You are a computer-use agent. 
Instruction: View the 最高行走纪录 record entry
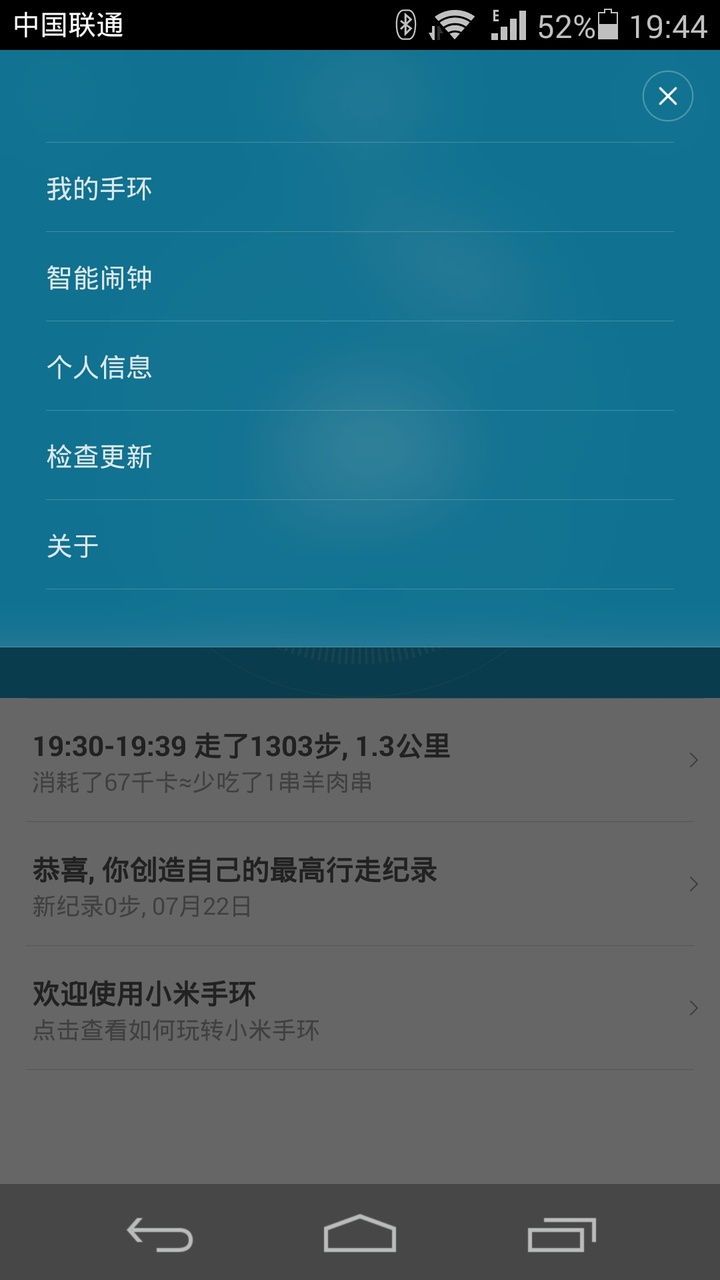(x=360, y=885)
